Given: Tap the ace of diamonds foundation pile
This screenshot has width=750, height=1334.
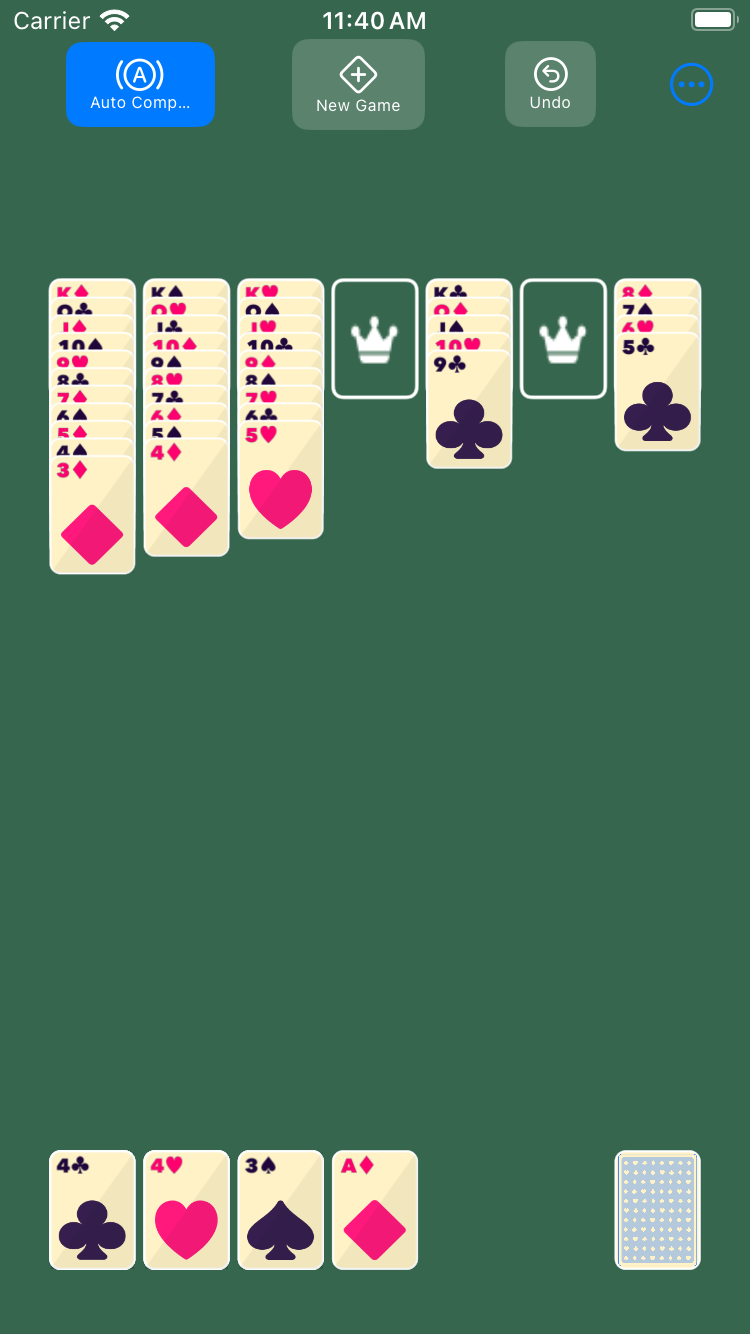Looking at the screenshot, I should tap(374, 1210).
